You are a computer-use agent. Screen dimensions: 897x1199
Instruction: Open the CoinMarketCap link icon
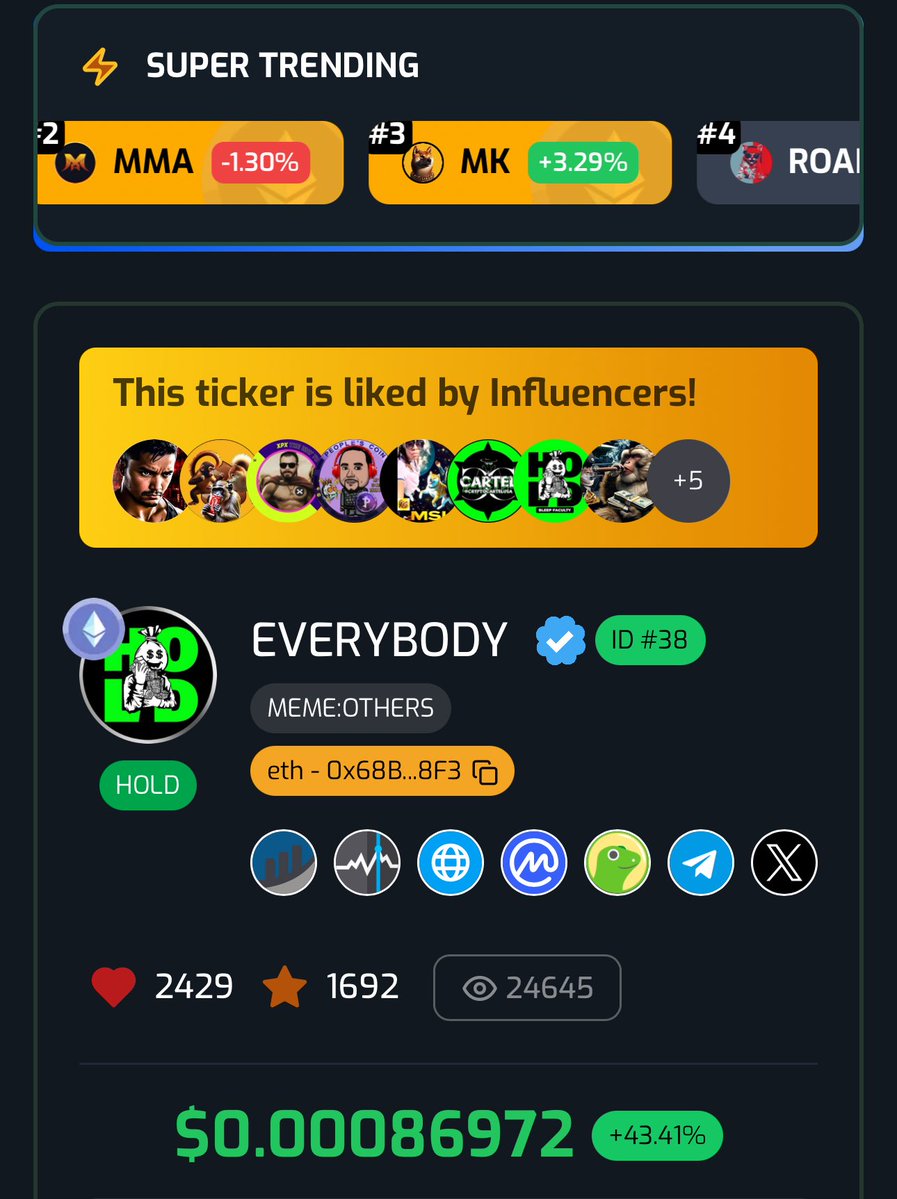(x=534, y=862)
